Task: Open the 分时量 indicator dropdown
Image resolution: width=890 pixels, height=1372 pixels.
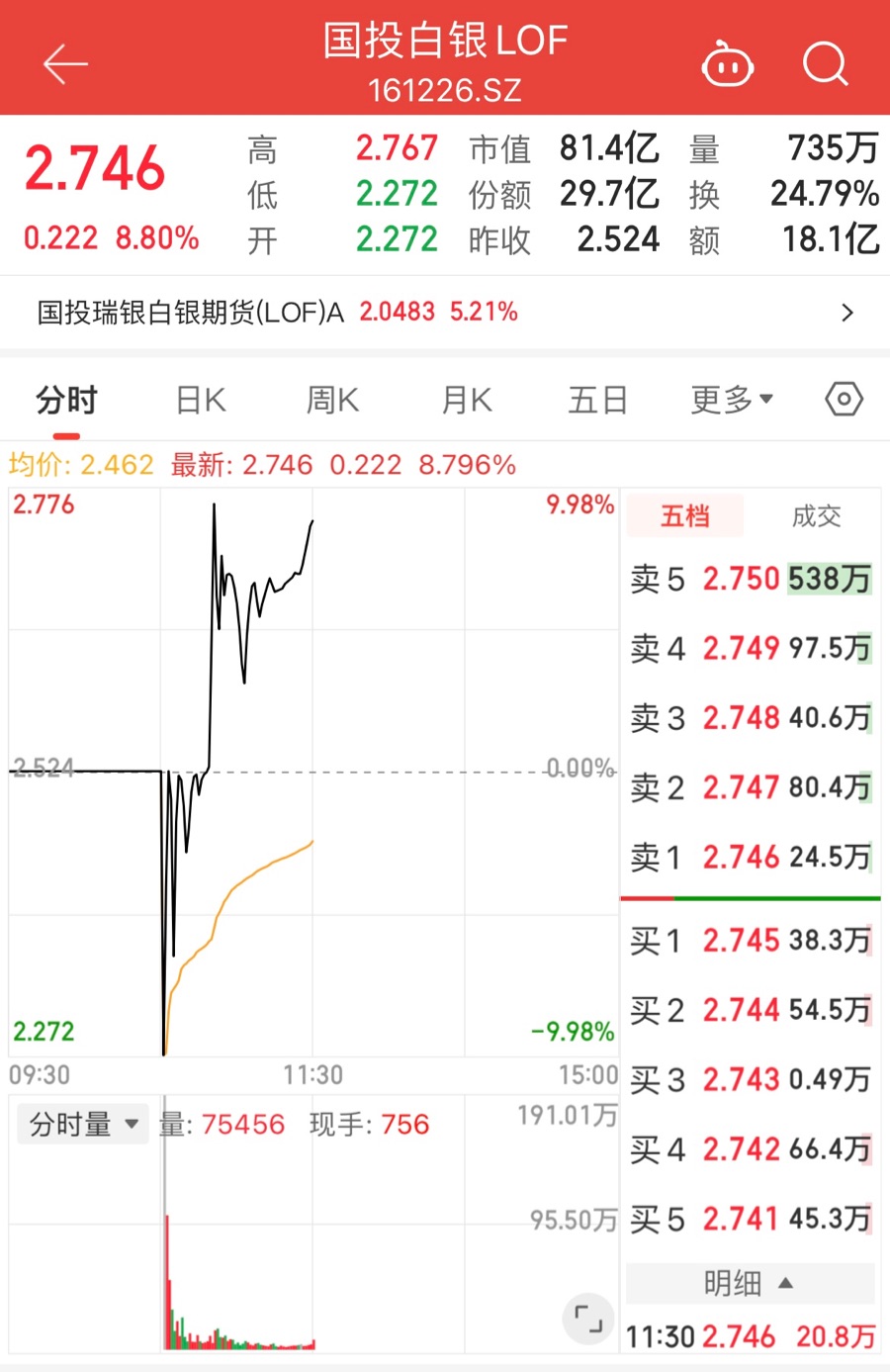Action: click(83, 1125)
